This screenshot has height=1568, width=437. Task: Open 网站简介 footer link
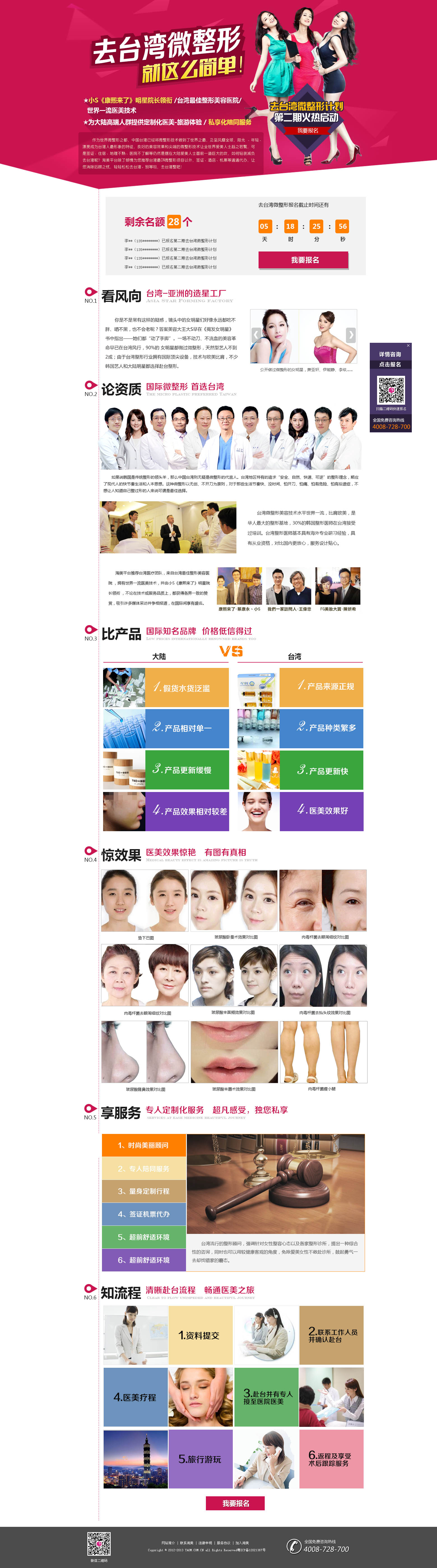pyautogui.click(x=168, y=1543)
